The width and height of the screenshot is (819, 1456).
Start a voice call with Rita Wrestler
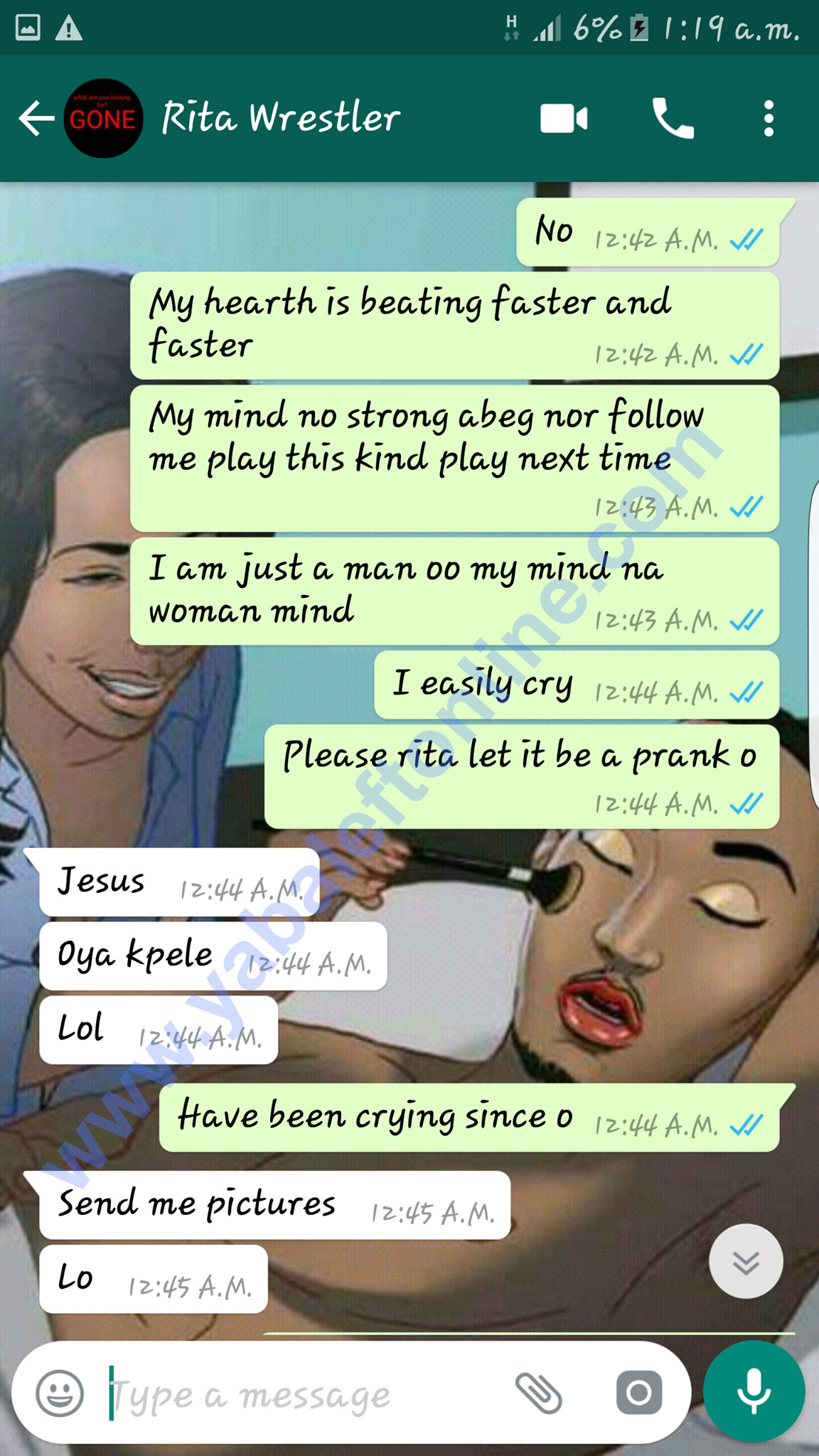[x=673, y=119]
